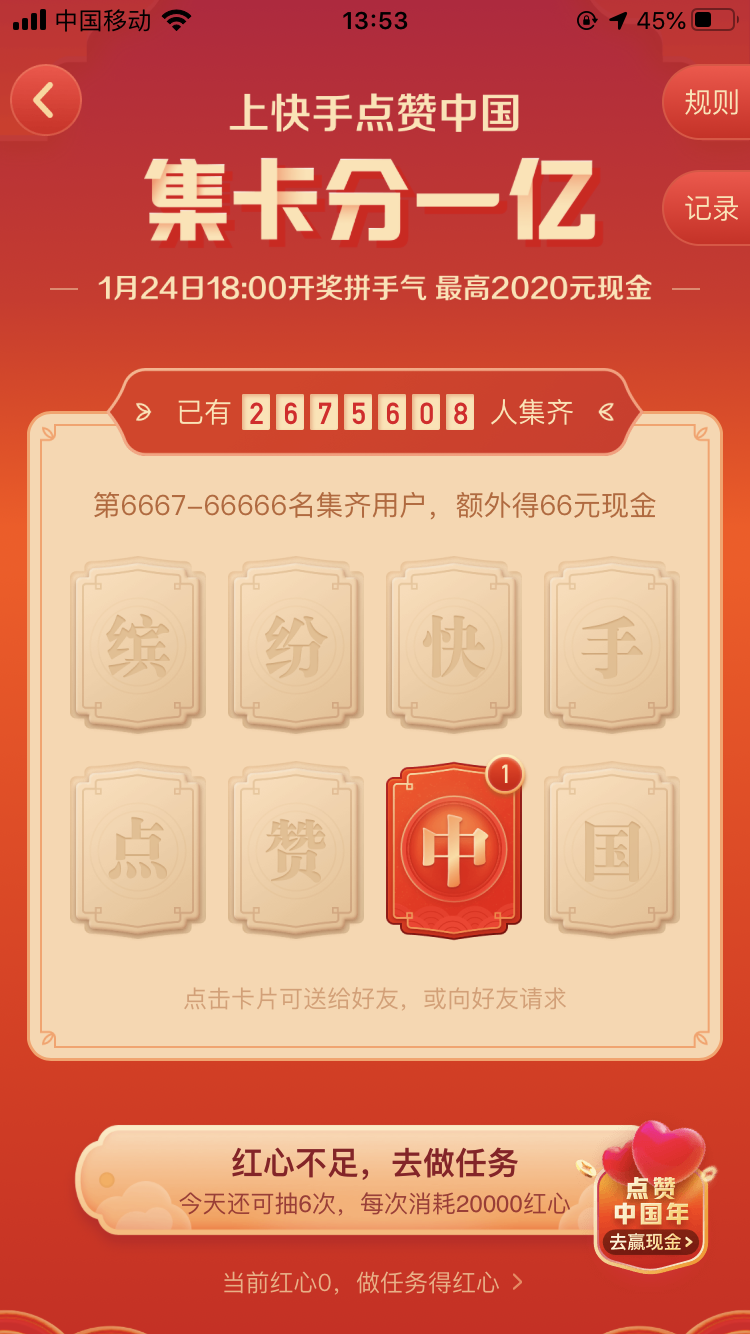
Task: Tap the 手 card
Action: pyautogui.click(x=611, y=645)
